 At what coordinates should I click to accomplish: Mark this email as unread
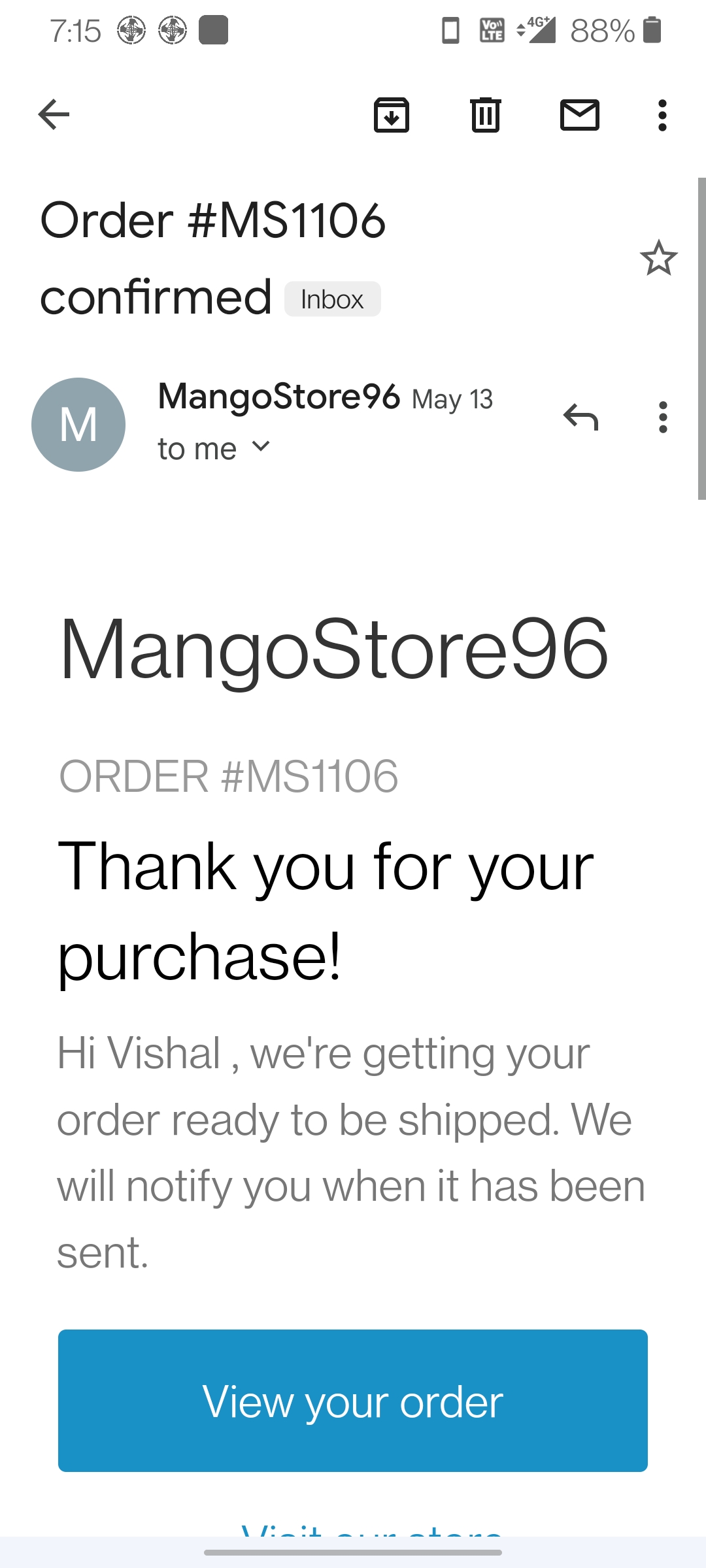579,115
